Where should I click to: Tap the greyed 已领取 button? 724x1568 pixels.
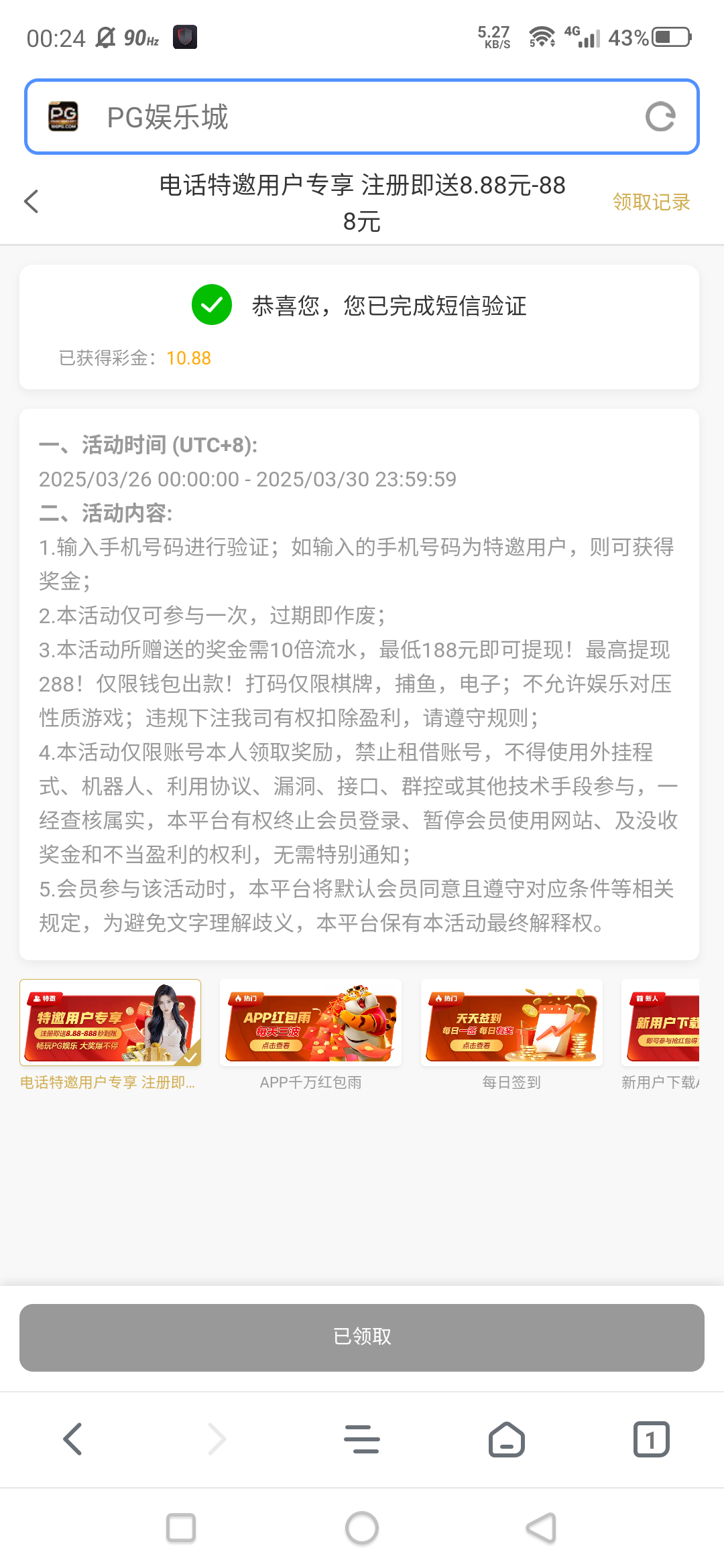point(362,1337)
